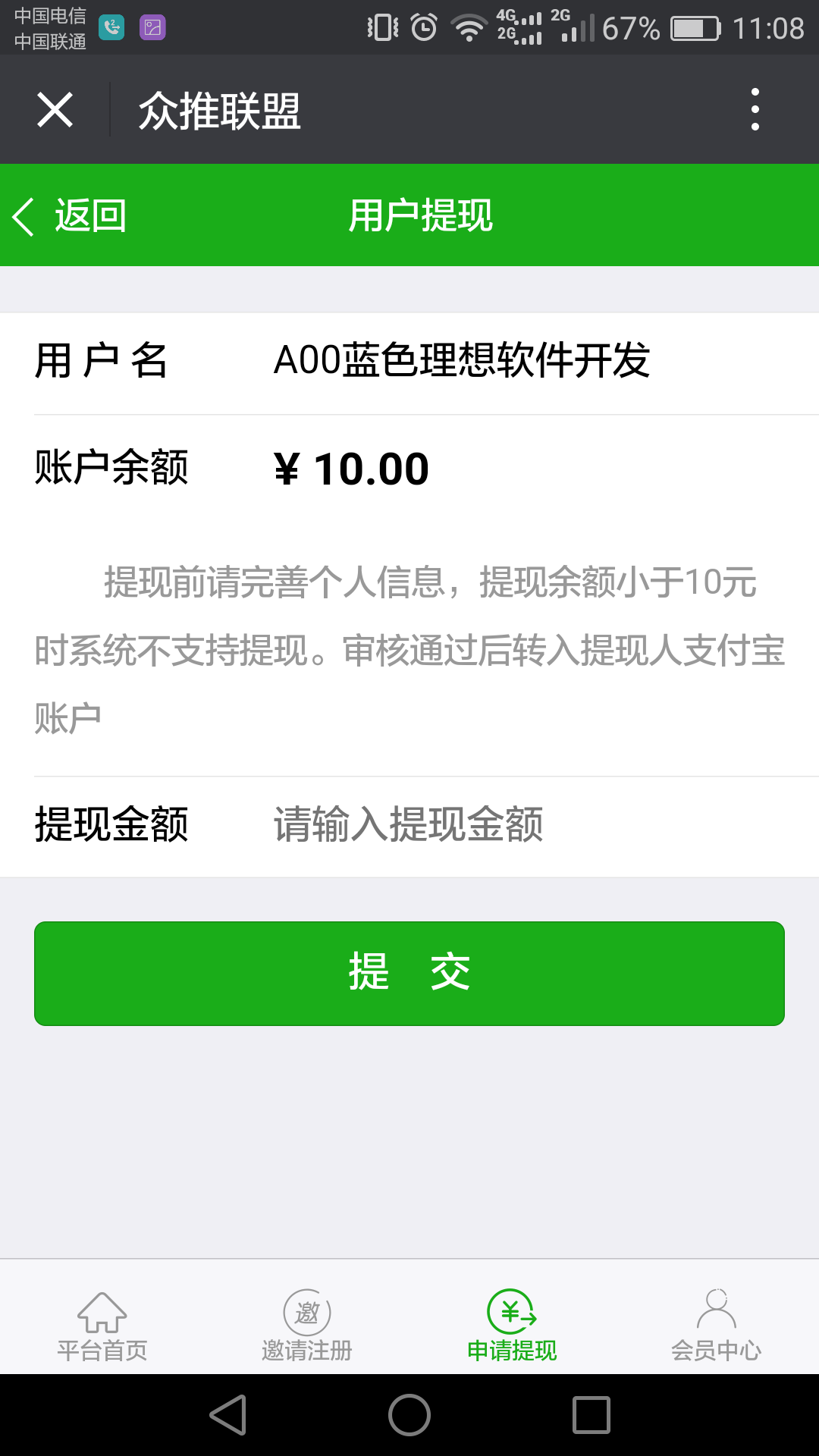
Task: Close the 众推联盟 web page
Action: [x=55, y=110]
